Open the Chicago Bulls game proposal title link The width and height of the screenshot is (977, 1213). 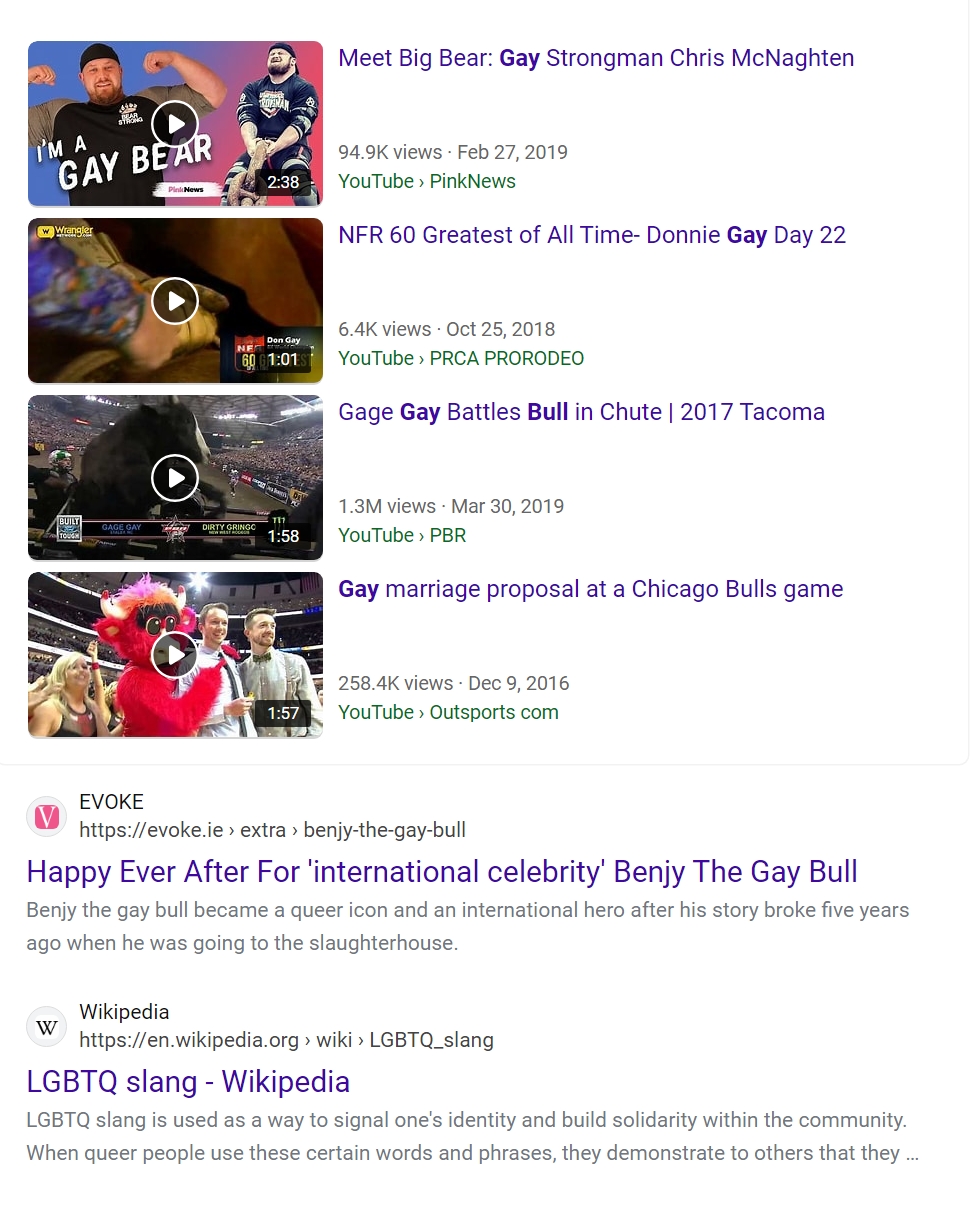click(x=590, y=589)
